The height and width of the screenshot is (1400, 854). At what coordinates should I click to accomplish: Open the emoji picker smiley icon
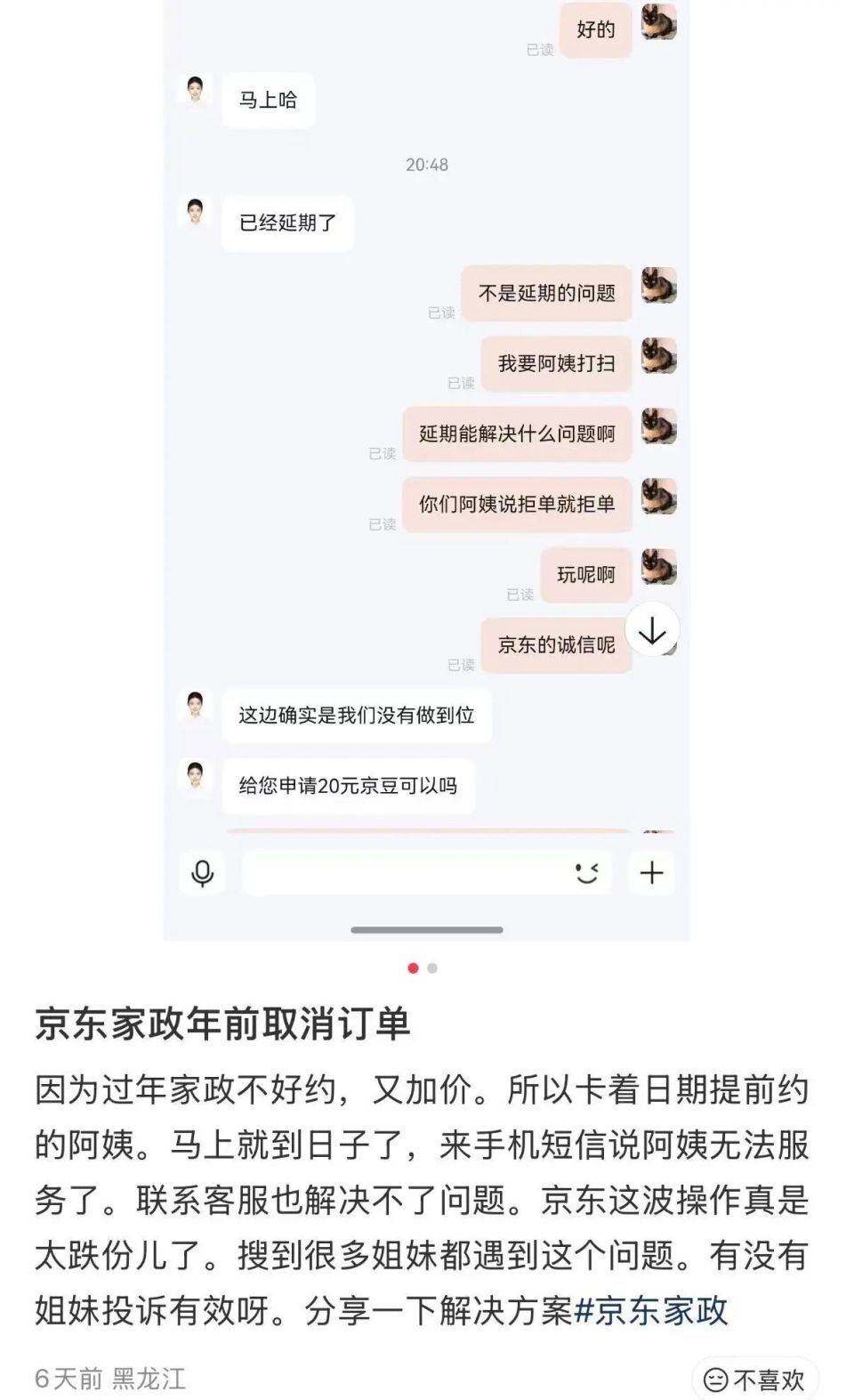tap(584, 873)
